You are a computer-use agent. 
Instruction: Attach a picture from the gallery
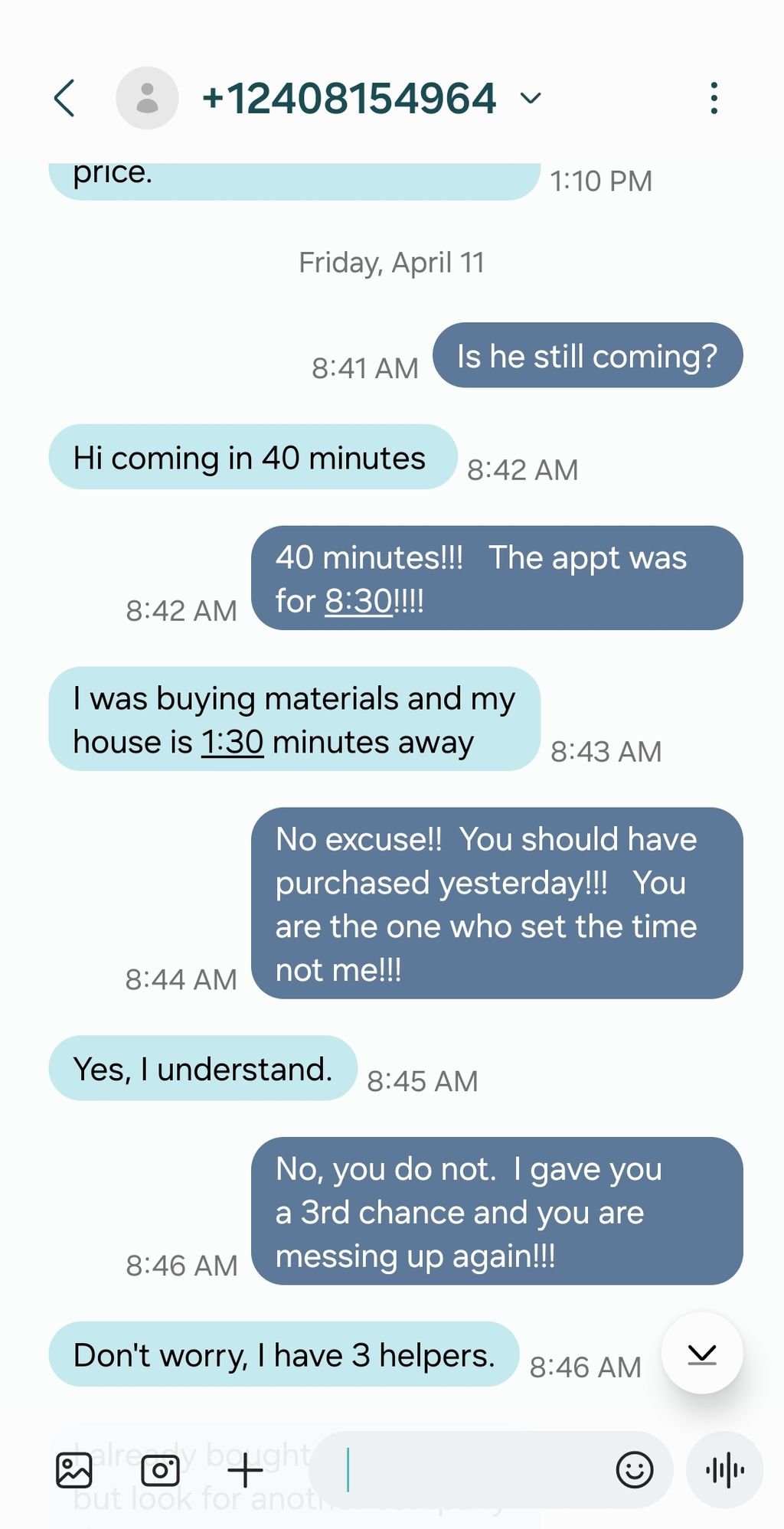coord(74,1470)
